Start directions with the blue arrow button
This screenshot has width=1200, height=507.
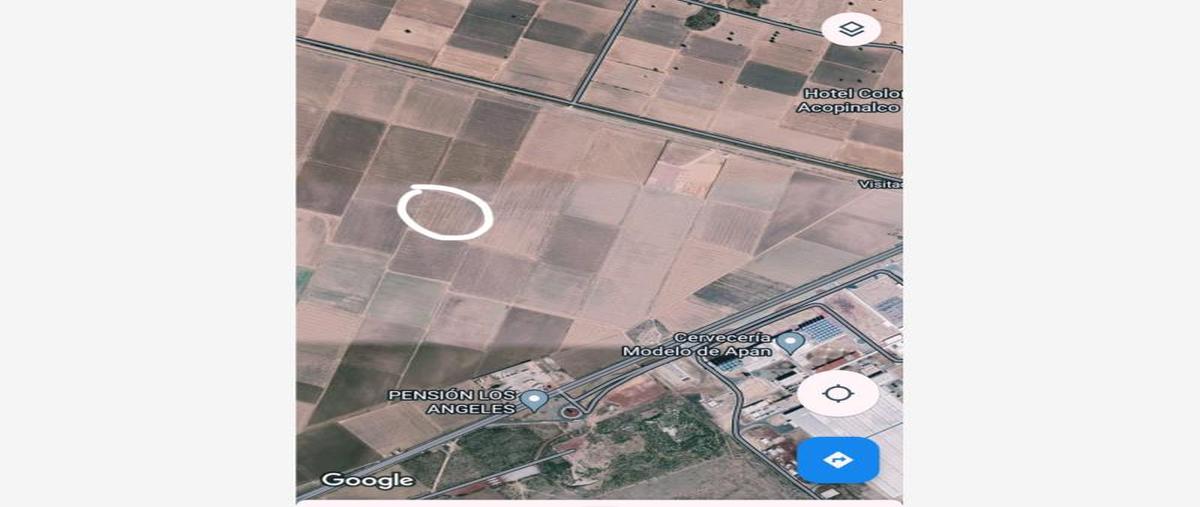click(838, 460)
